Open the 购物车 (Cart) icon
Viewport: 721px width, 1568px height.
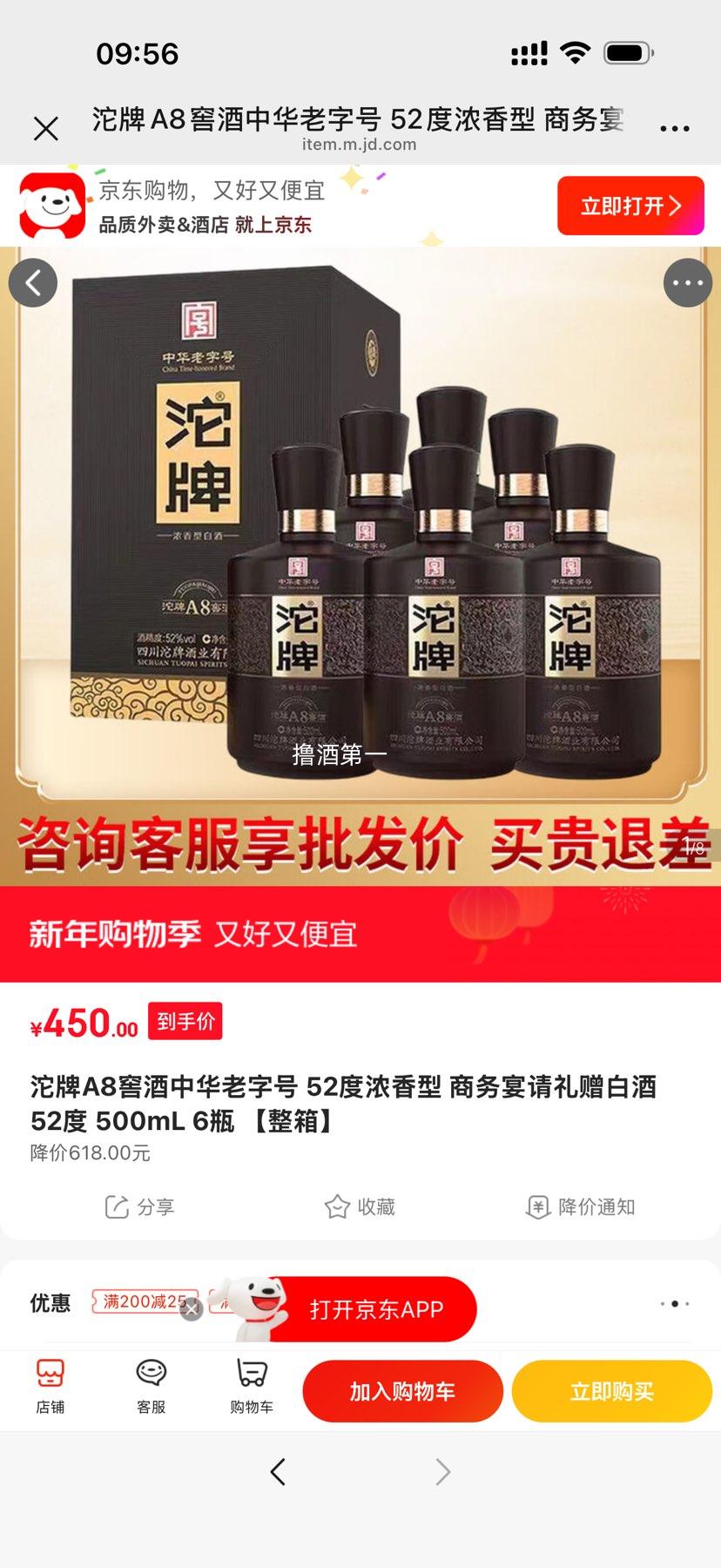click(x=250, y=1389)
